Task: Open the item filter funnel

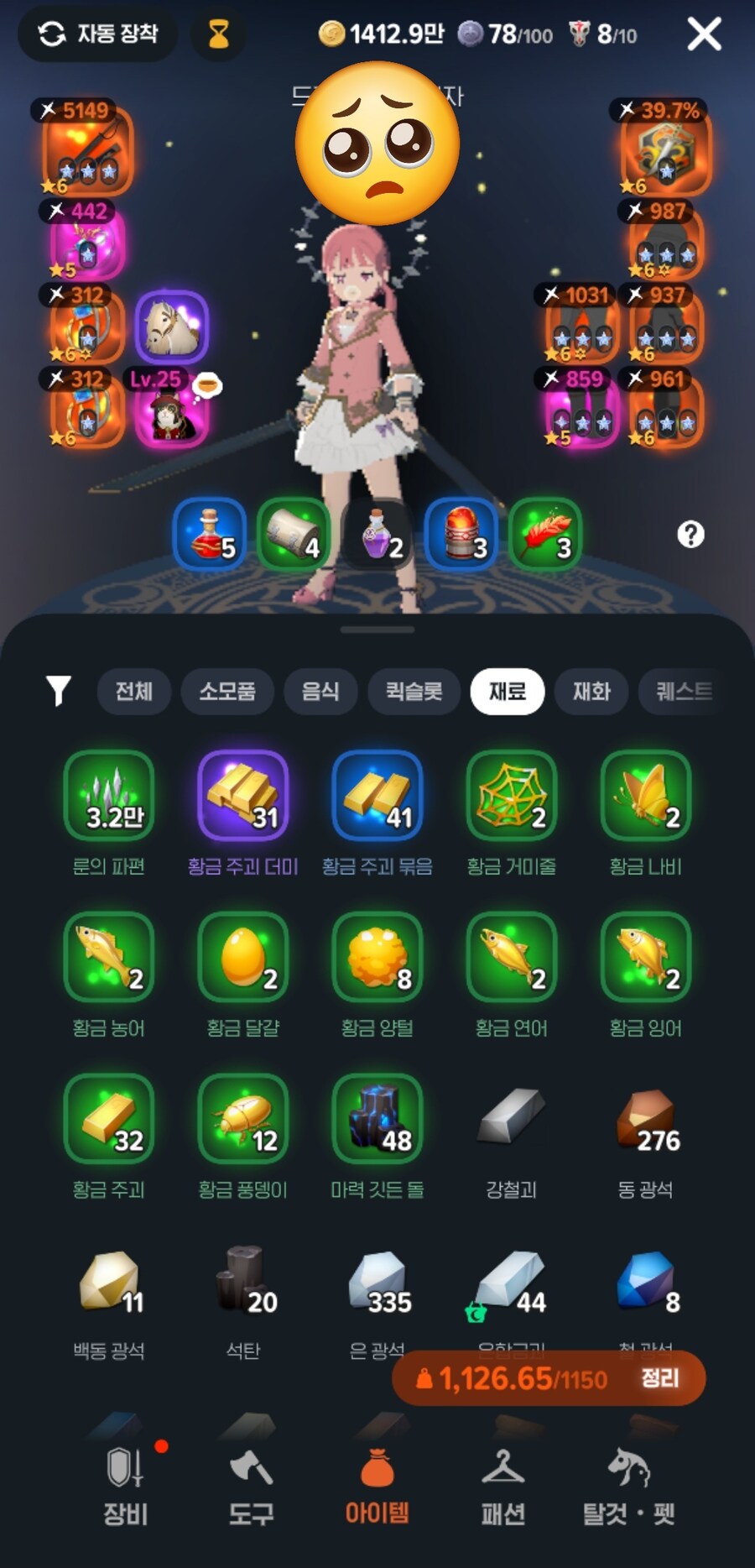Action: [58, 691]
